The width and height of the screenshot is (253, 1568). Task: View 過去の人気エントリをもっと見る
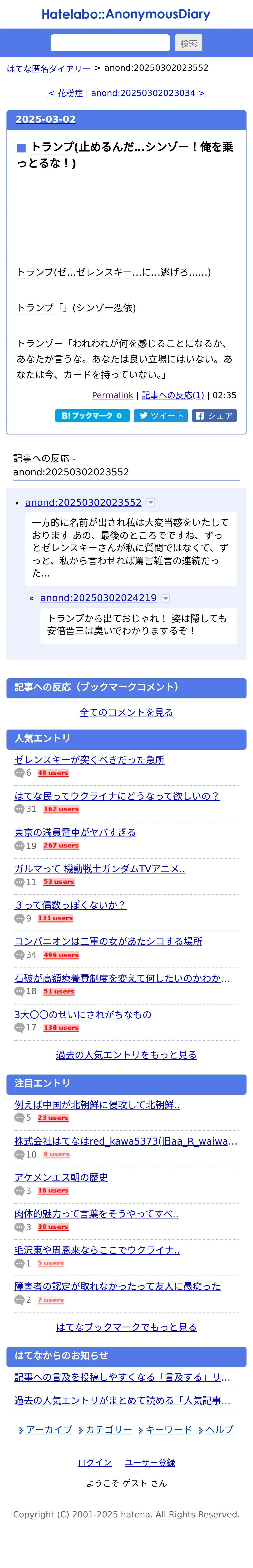coord(126,1055)
